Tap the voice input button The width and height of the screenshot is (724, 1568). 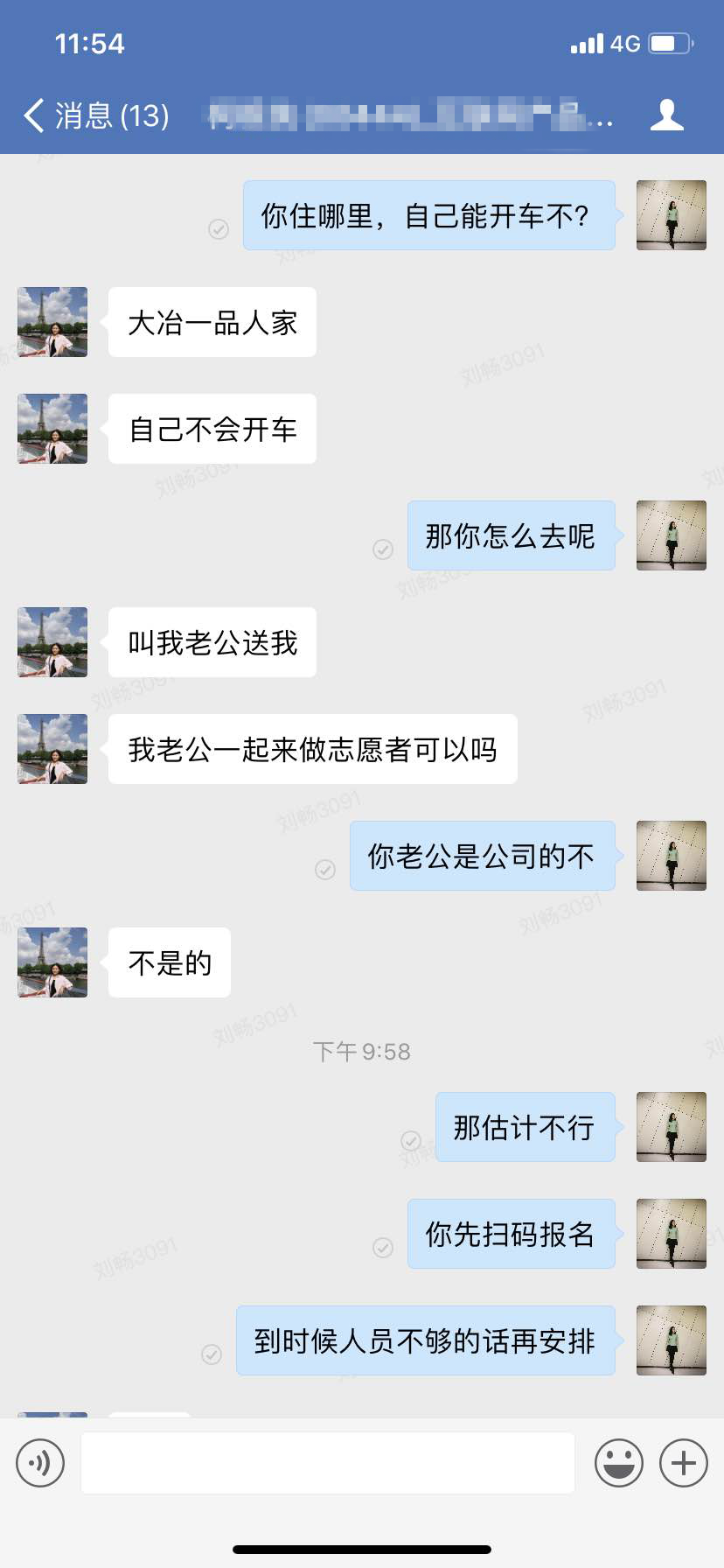coord(40,1462)
